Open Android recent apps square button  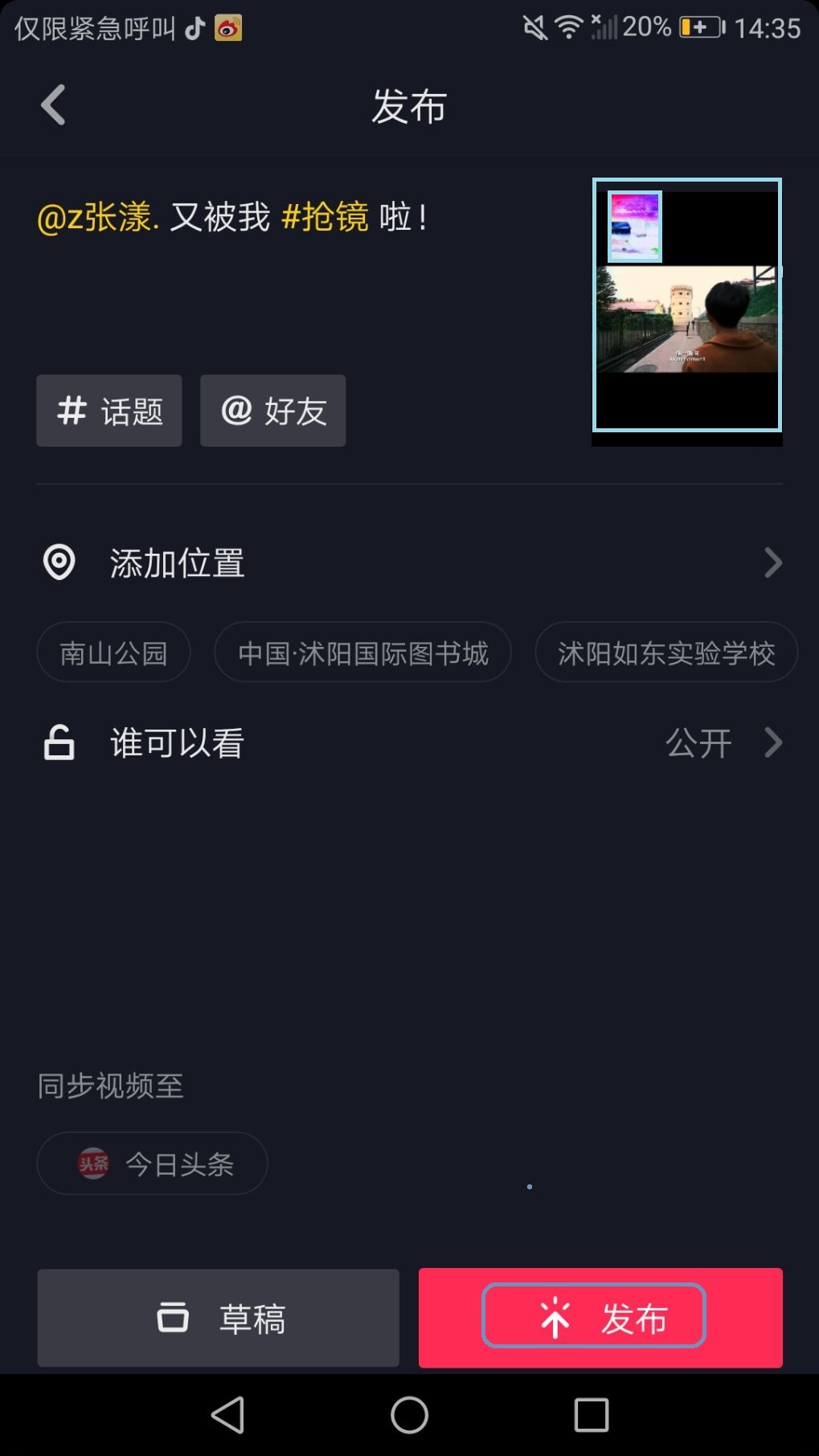coord(592,1416)
